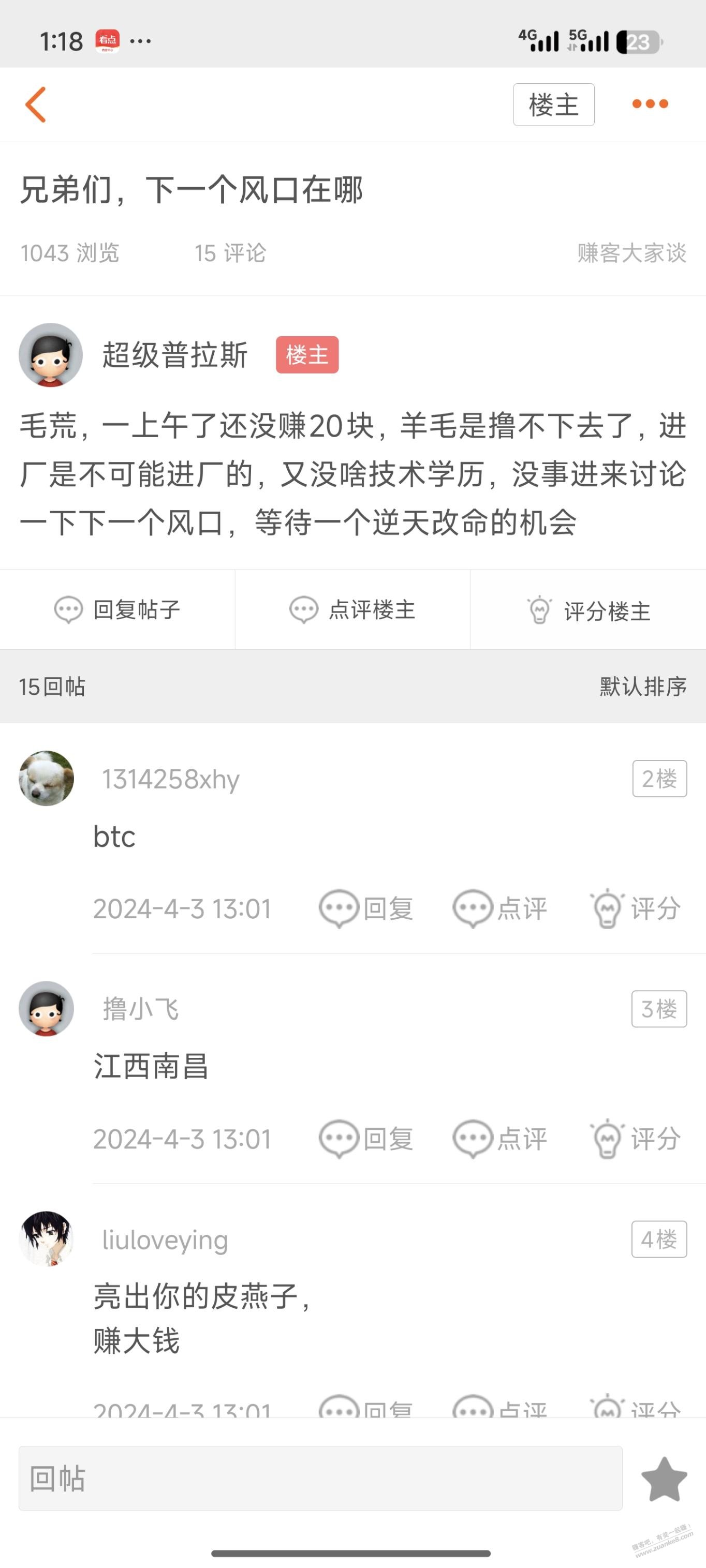The width and height of the screenshot is (706, 1568).
Task: Favorite this thread with the star
Action: click(x=664, y=1479)
